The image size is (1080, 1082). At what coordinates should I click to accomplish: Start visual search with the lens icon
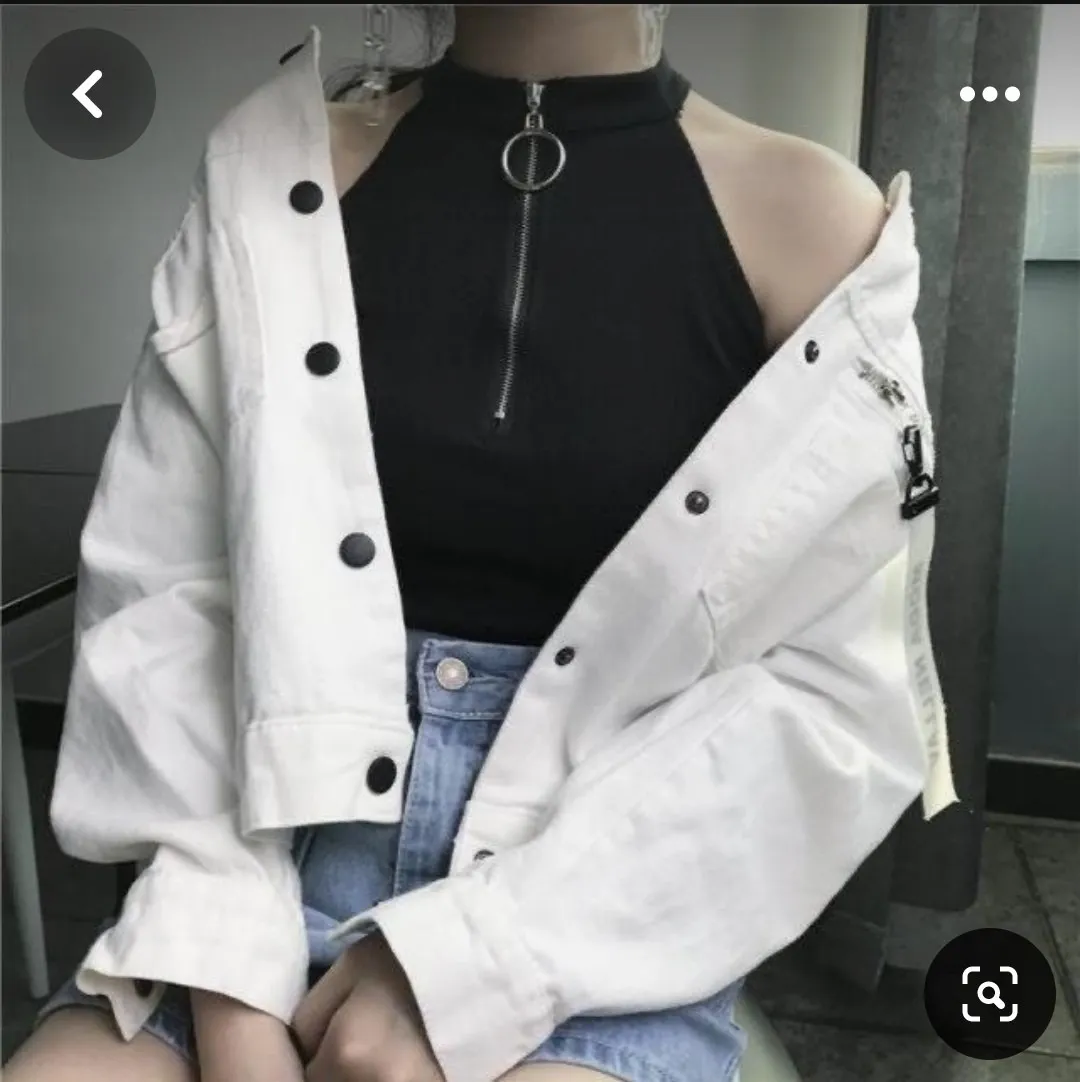pos(989,993)
